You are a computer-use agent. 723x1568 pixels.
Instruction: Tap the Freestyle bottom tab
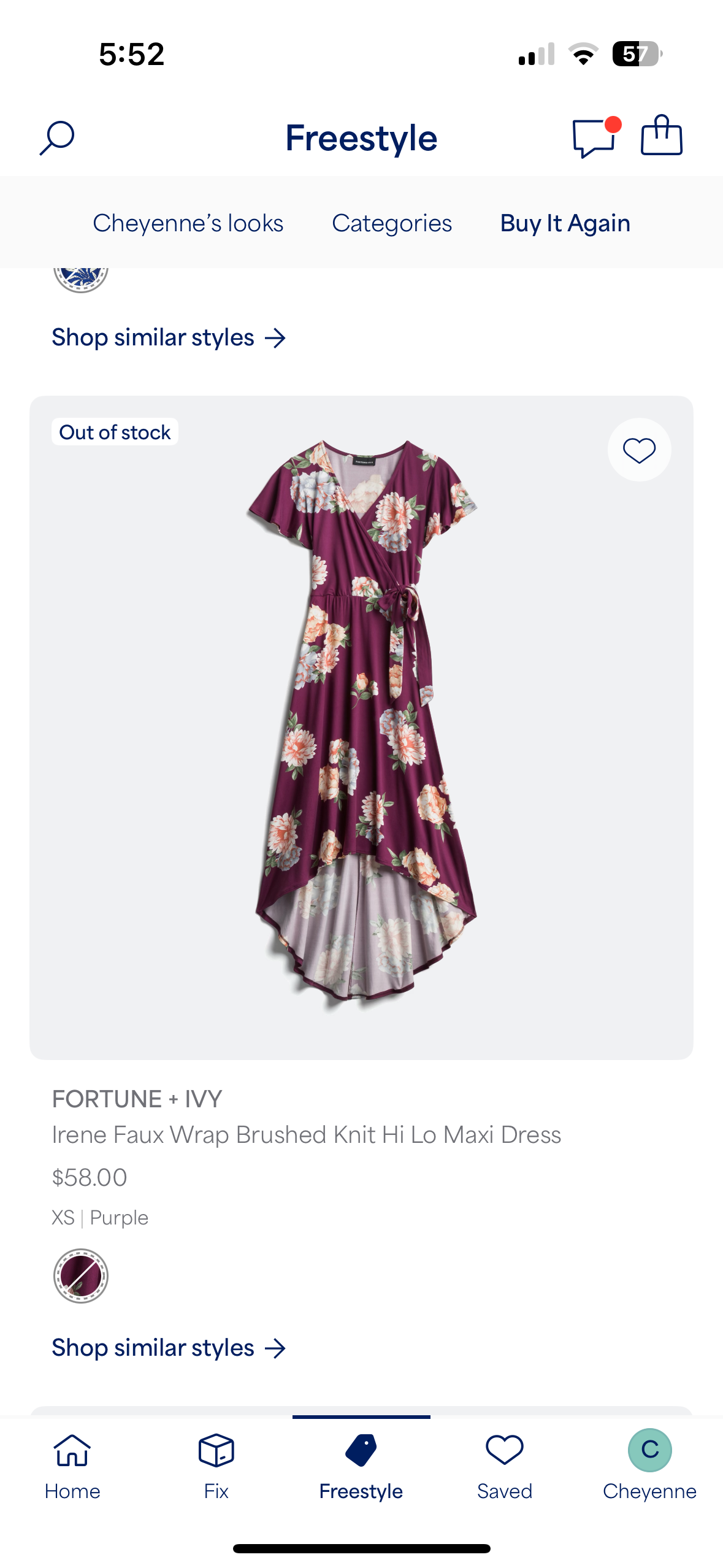361,1467
